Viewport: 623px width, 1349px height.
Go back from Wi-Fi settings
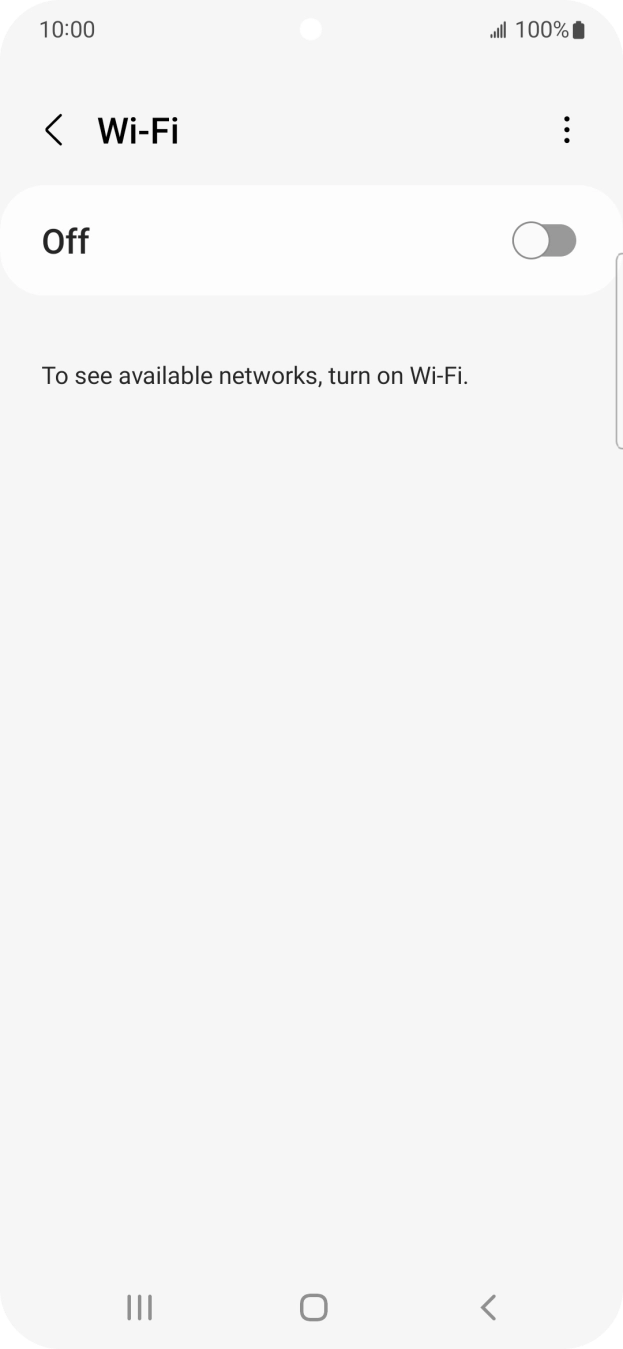coord(54,130)
